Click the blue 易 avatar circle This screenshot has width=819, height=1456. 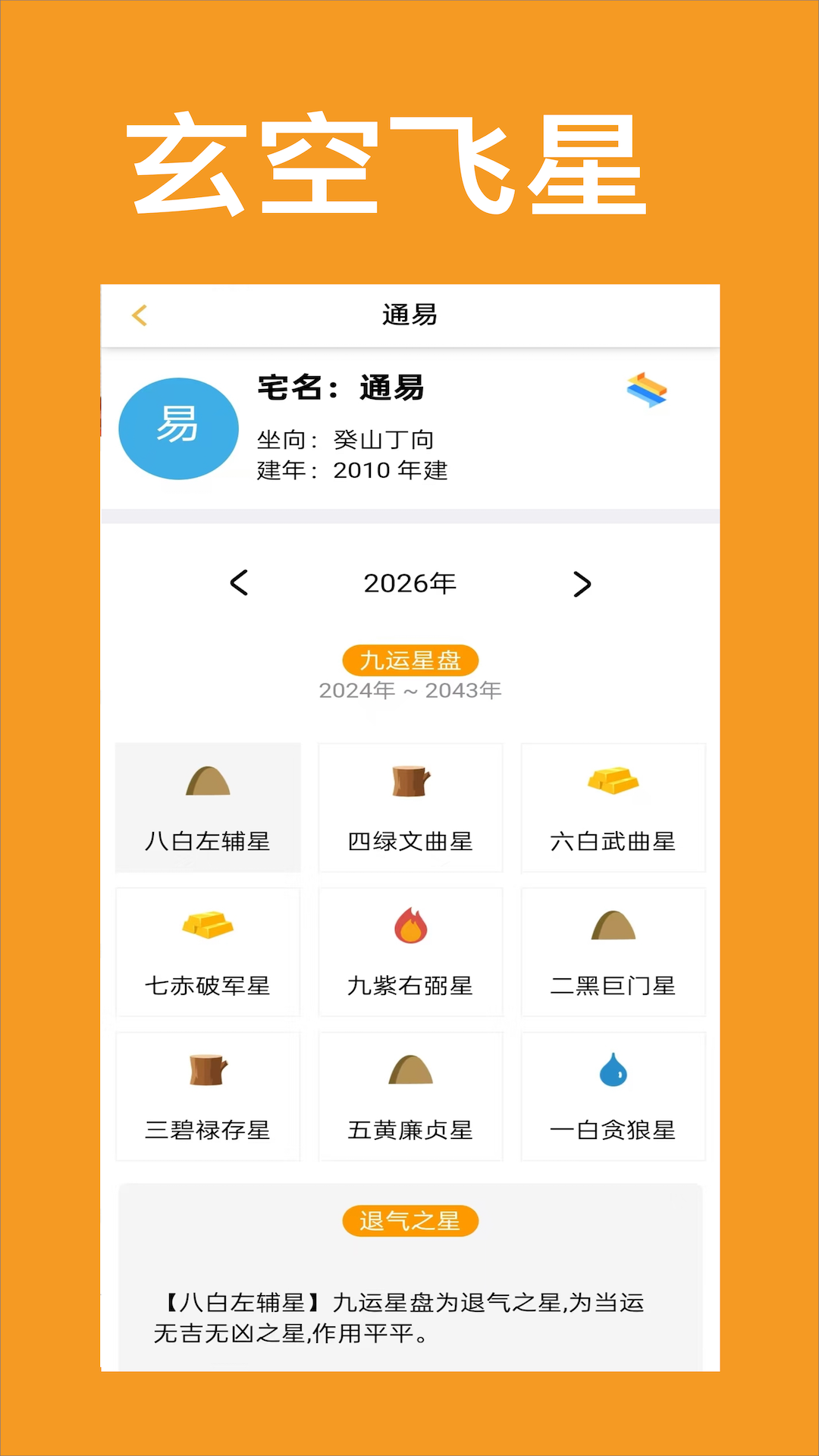pyautogui.click(x=178, y=428)
